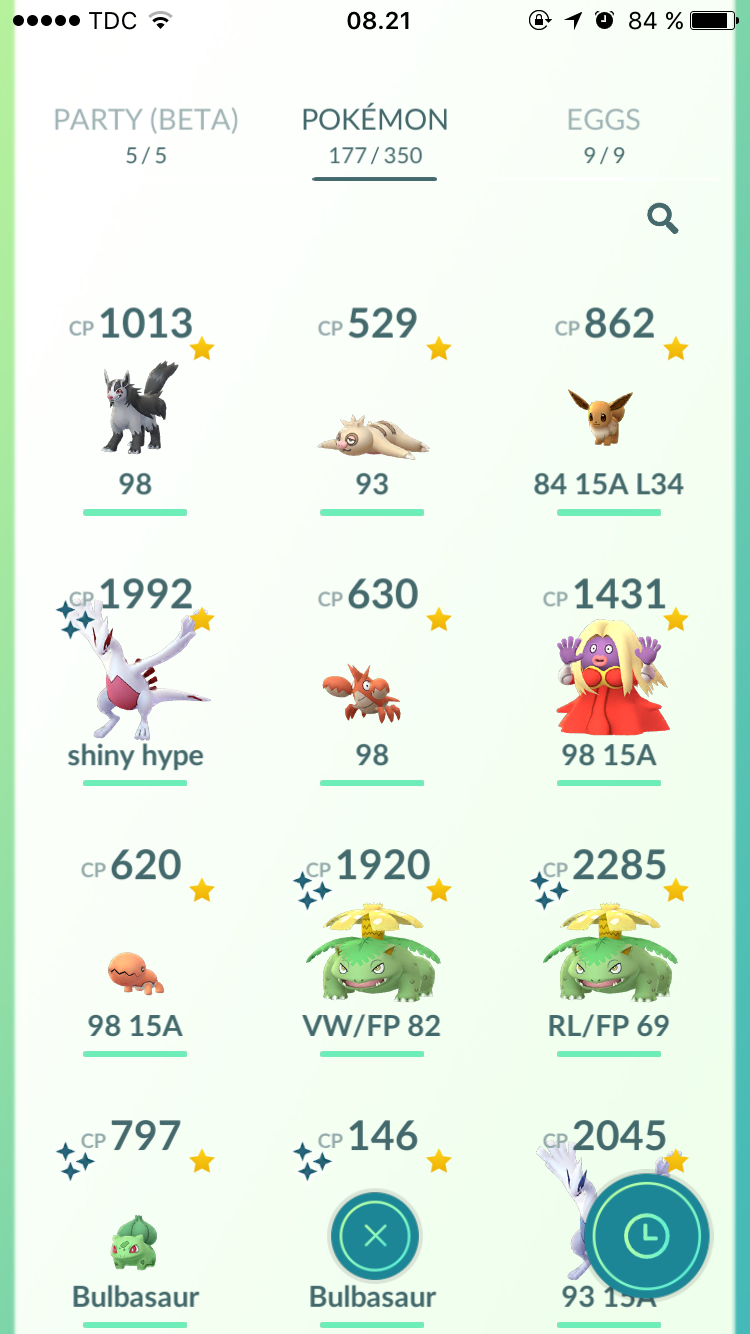
Task: Open the CP 620 Trapinch
Action: [x=136, y=952]
